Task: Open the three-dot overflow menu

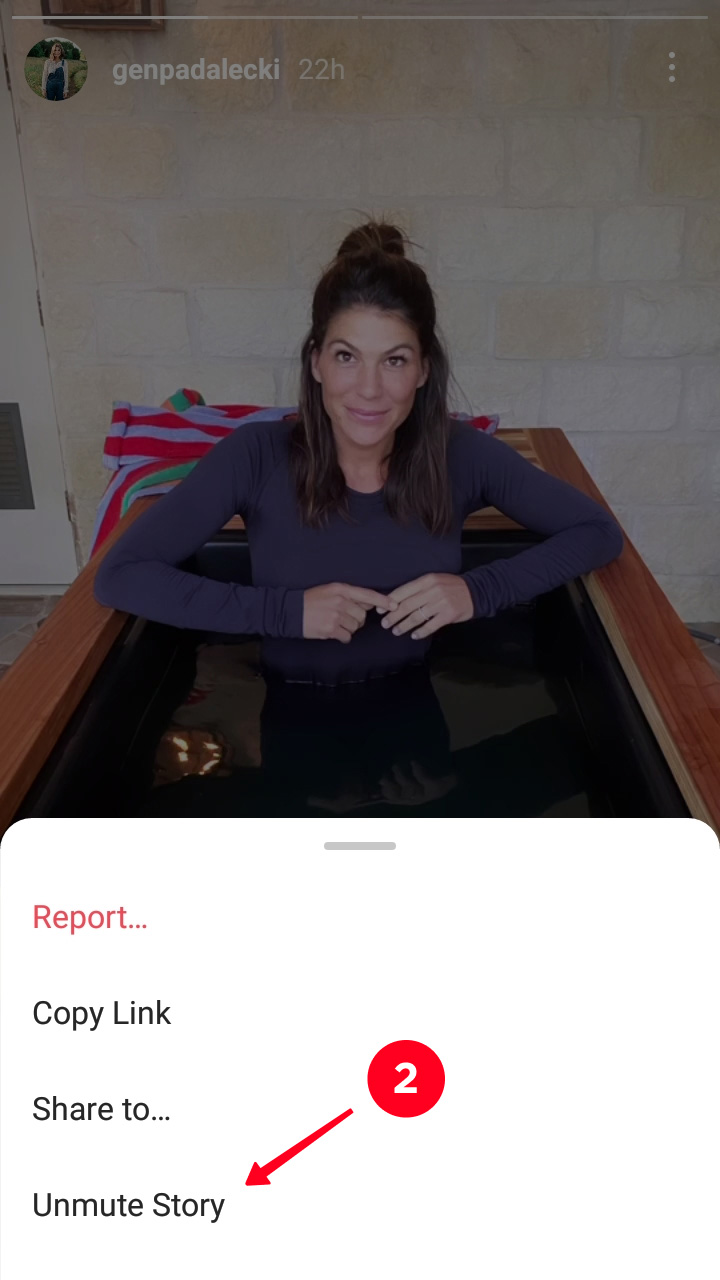Action: (671, 68)
